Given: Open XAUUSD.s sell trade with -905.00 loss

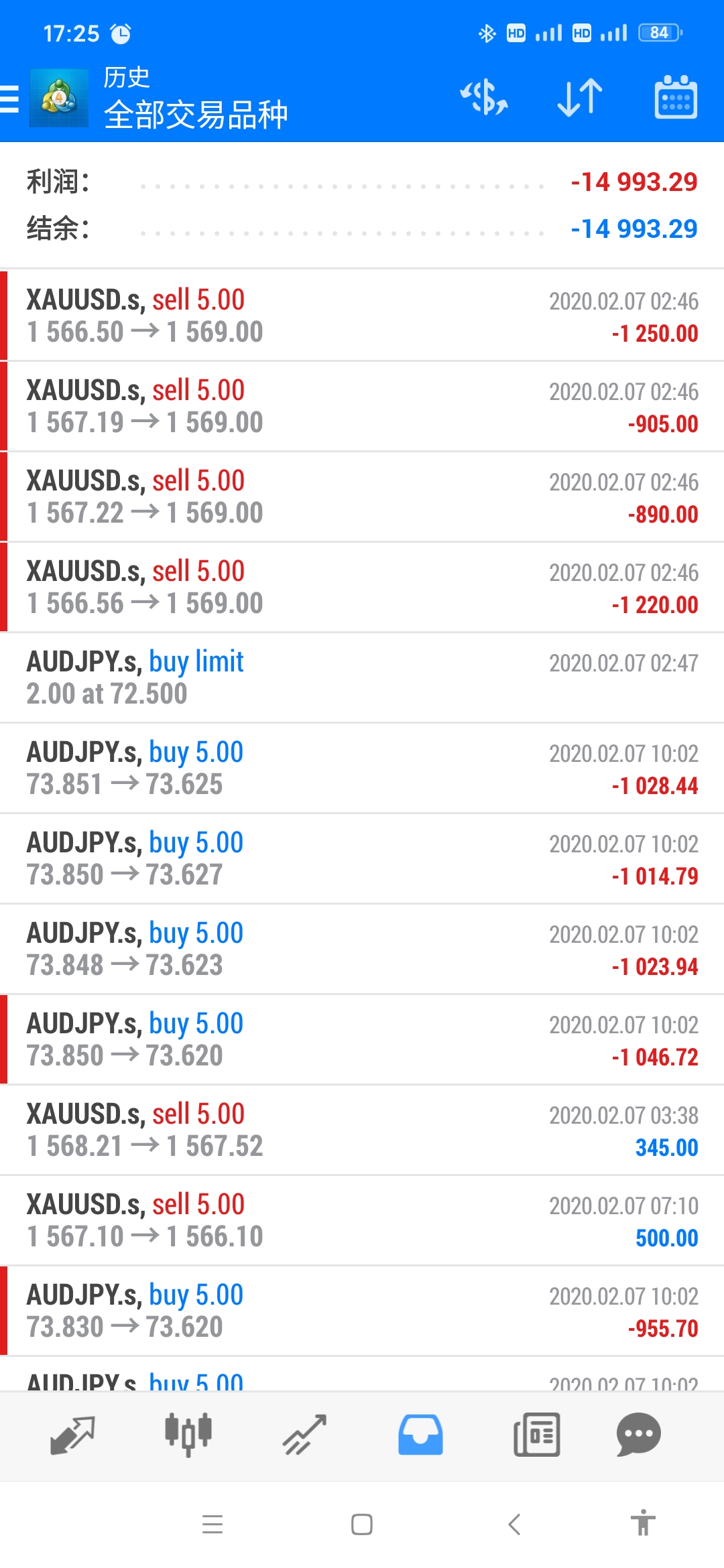Looking at the screenshot, I should [x=362, y=406].
